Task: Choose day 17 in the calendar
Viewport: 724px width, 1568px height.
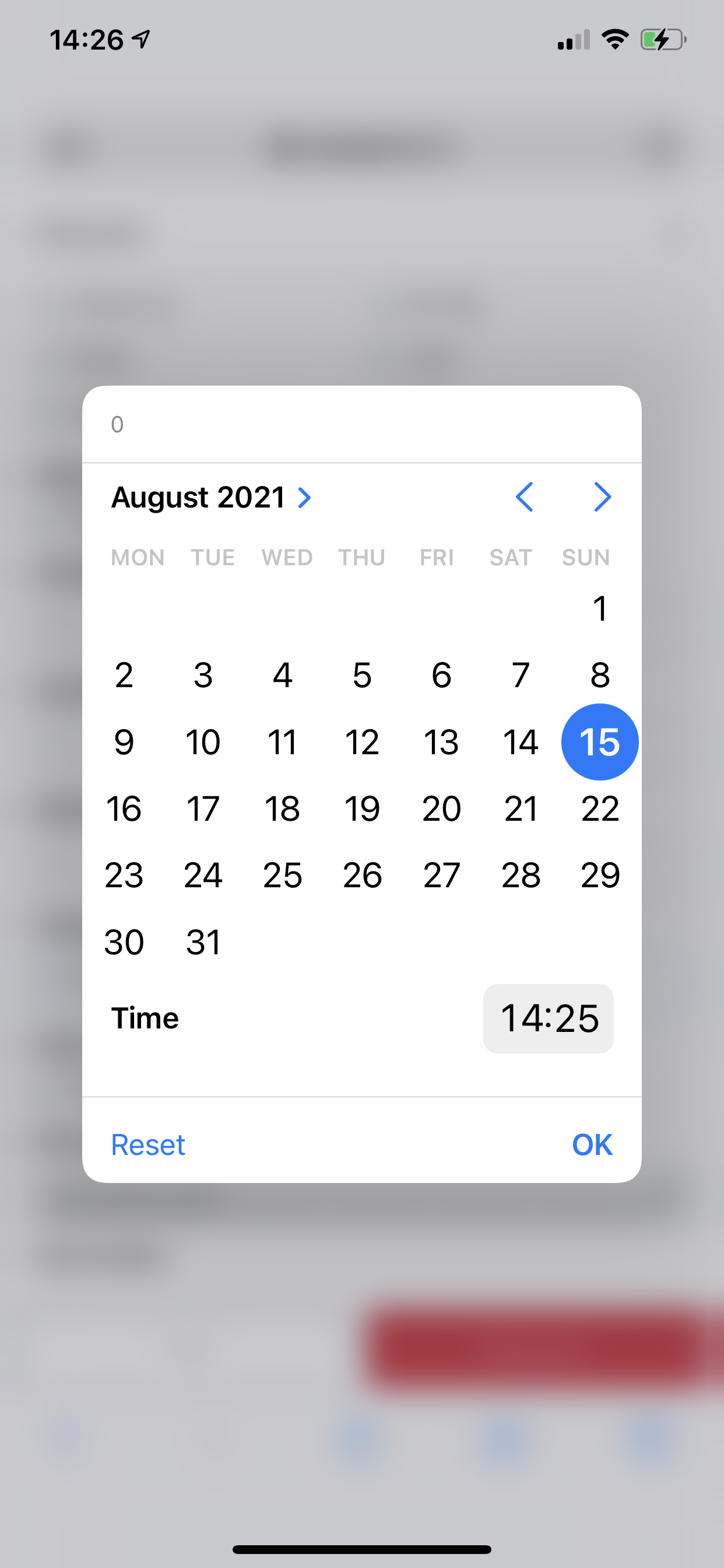Action: pyautogui.click(x=203, y=809)
